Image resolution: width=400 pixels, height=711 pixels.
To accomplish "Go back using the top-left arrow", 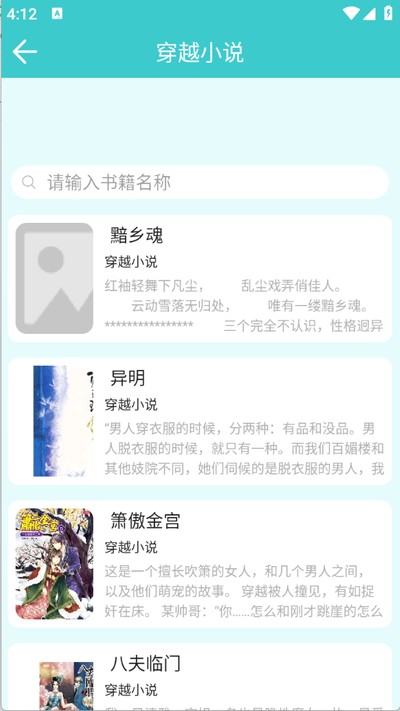I will (24, 52).
